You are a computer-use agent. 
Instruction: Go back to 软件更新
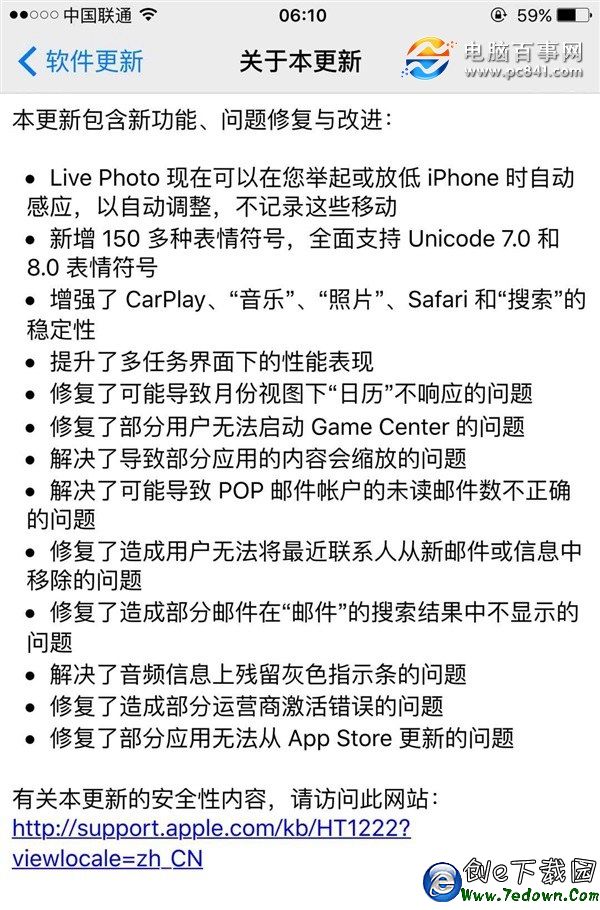(80, 61)
